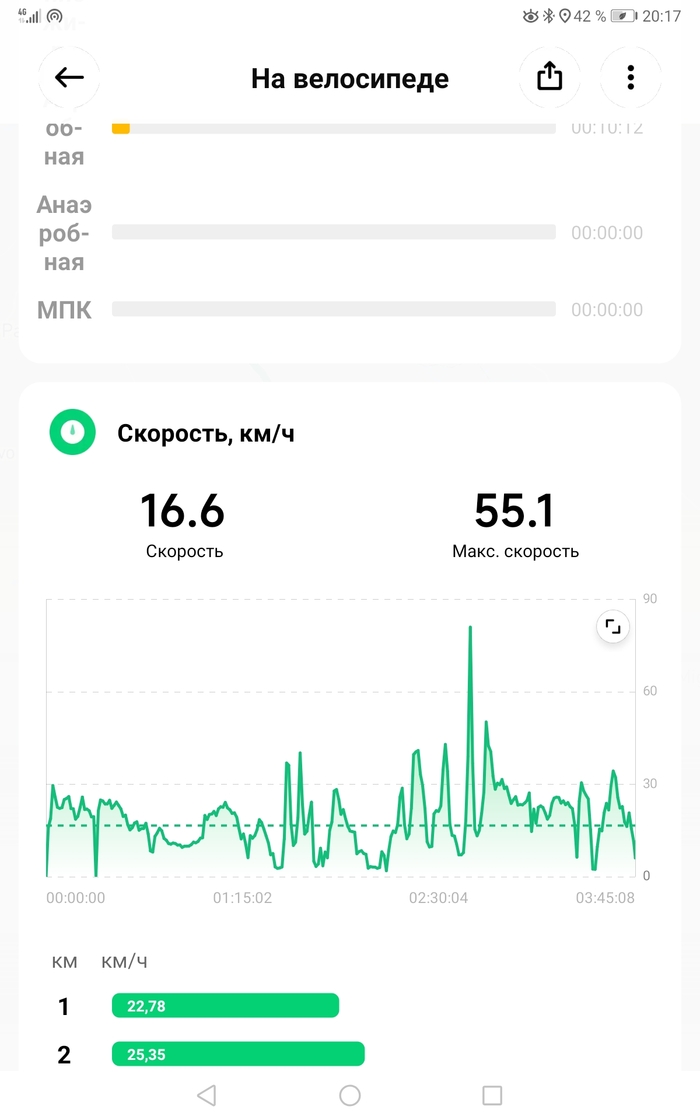700x1120 pixels.
Task: Go back using the top-left arrow
Action: point(69,77)
